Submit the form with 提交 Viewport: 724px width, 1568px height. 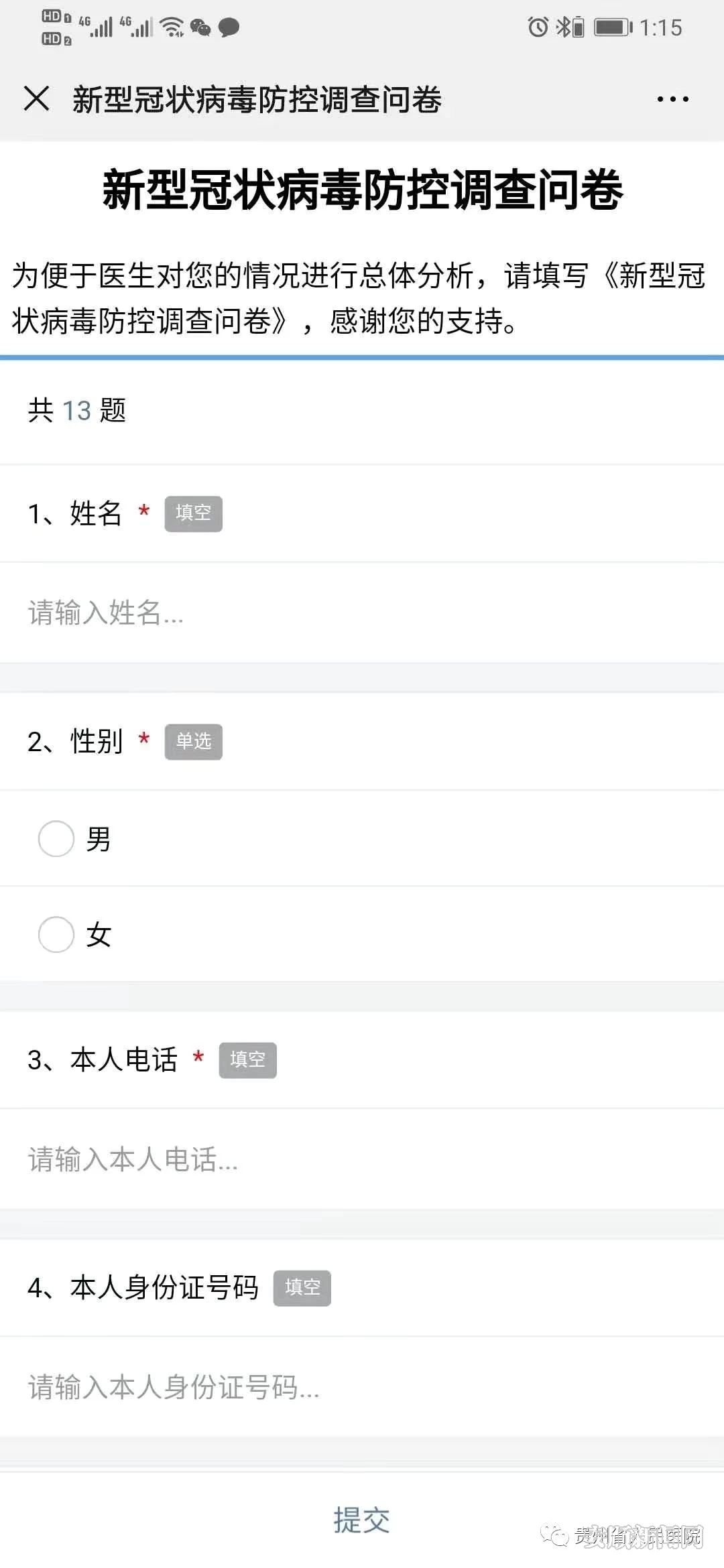click(362, 1520)
